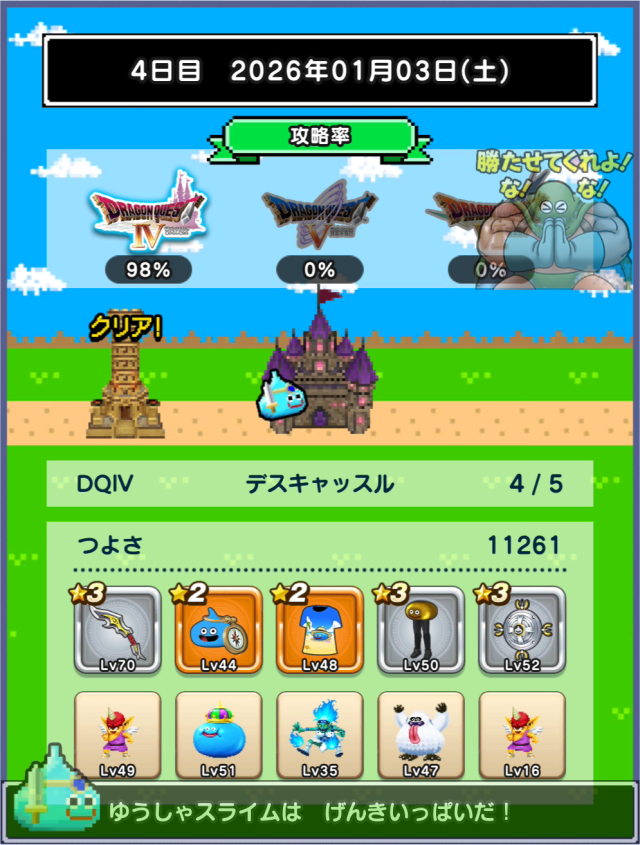640x845 pixels.
Task: Tap the Lv50 black leggings slot
Action: click(421, 632)
